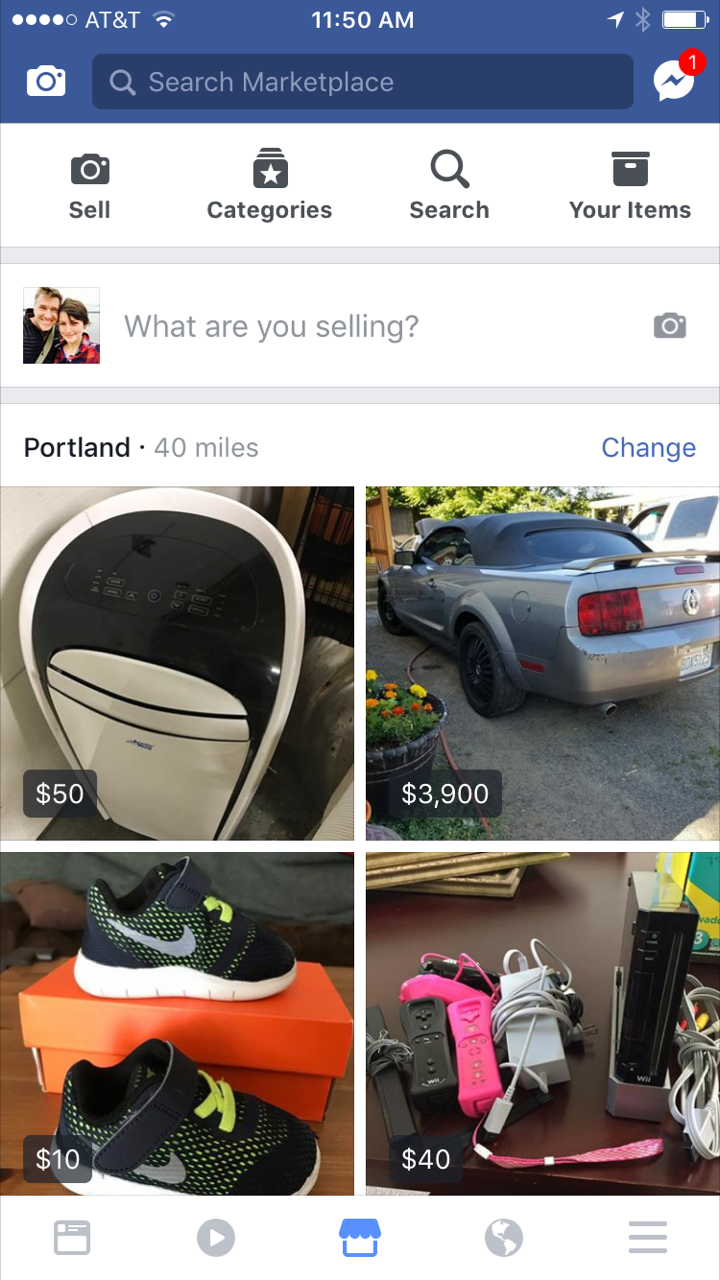Open the Search shortcut below the top bar
This screenshot has width=720, height=1280.
tap(449, 186)
